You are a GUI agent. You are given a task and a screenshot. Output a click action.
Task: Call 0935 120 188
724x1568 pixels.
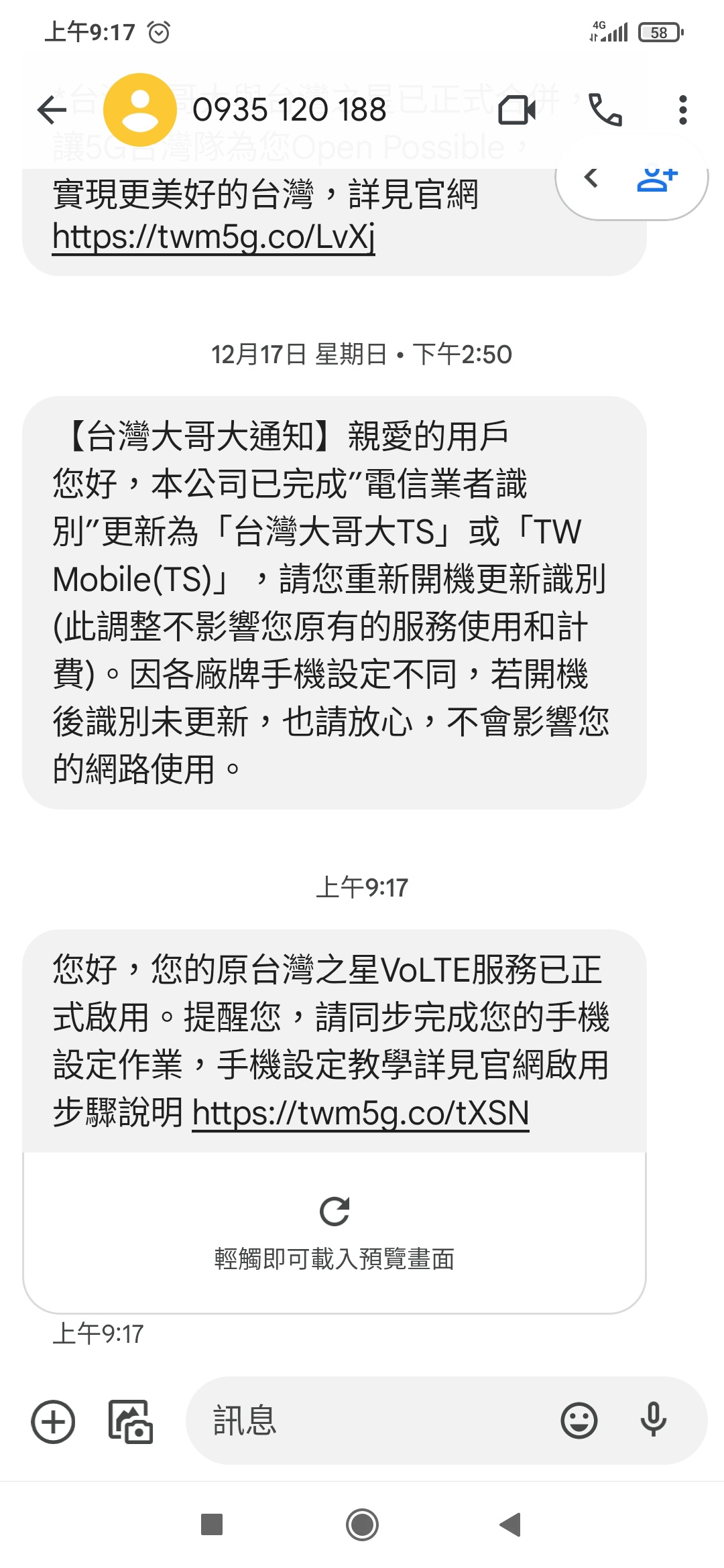pyautogui.click(x=605, y=110)
